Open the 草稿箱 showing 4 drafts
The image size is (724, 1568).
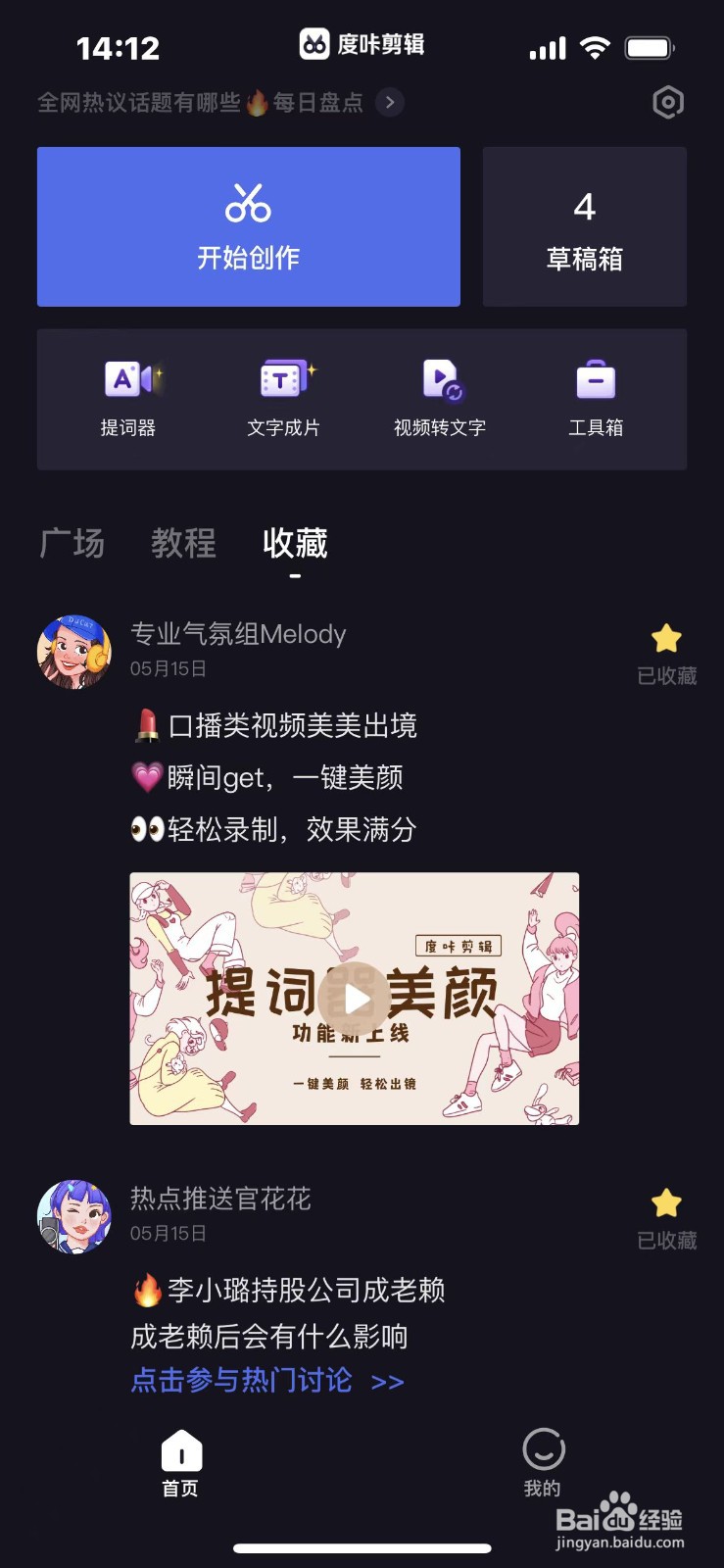coord(584,226)
